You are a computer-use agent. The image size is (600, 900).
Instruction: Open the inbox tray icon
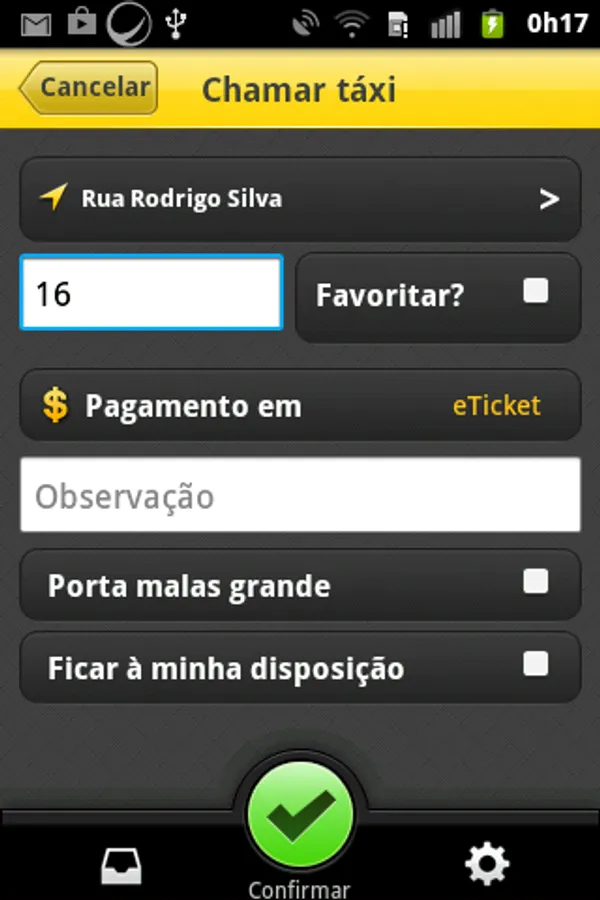click(x=121, y=865)
